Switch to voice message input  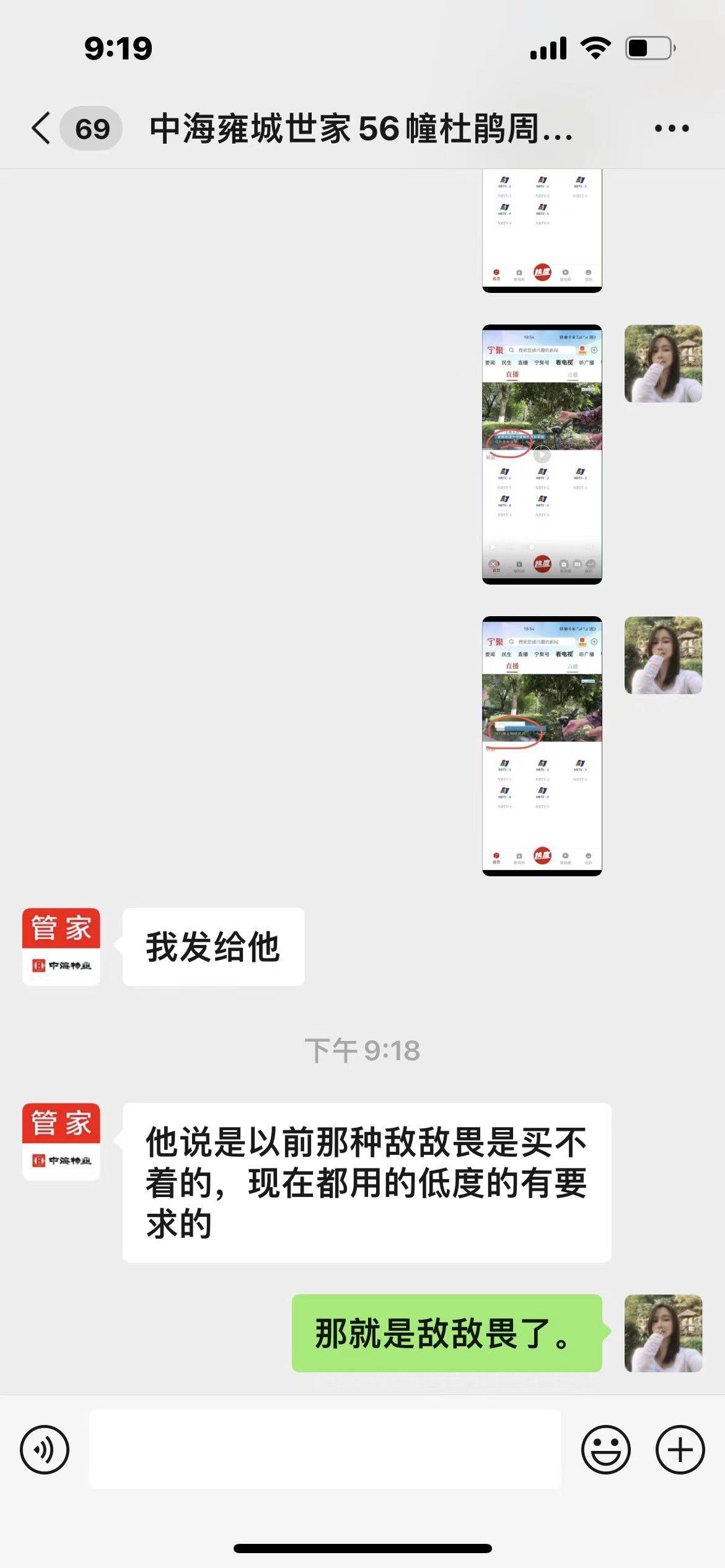(x=45, y=1449)
